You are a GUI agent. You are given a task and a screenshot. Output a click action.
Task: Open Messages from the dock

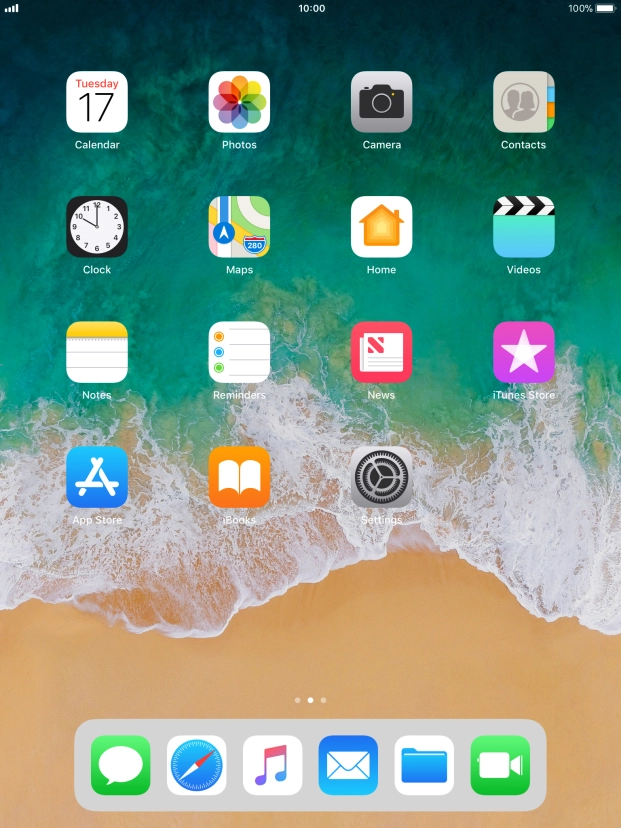pyautogui.click(x=120, y=765)
